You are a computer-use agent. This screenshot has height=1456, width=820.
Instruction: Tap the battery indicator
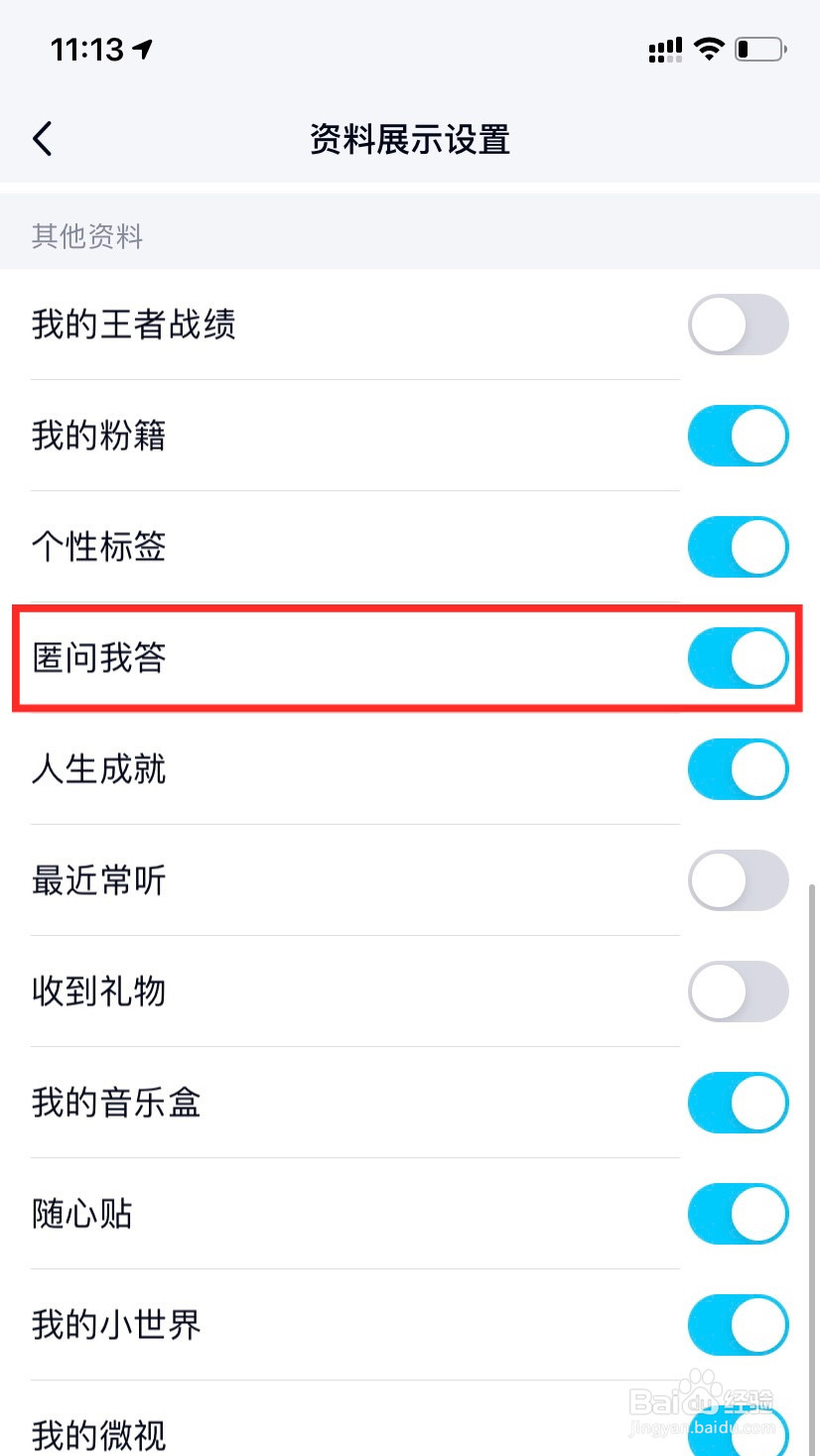tap(759, 48)
